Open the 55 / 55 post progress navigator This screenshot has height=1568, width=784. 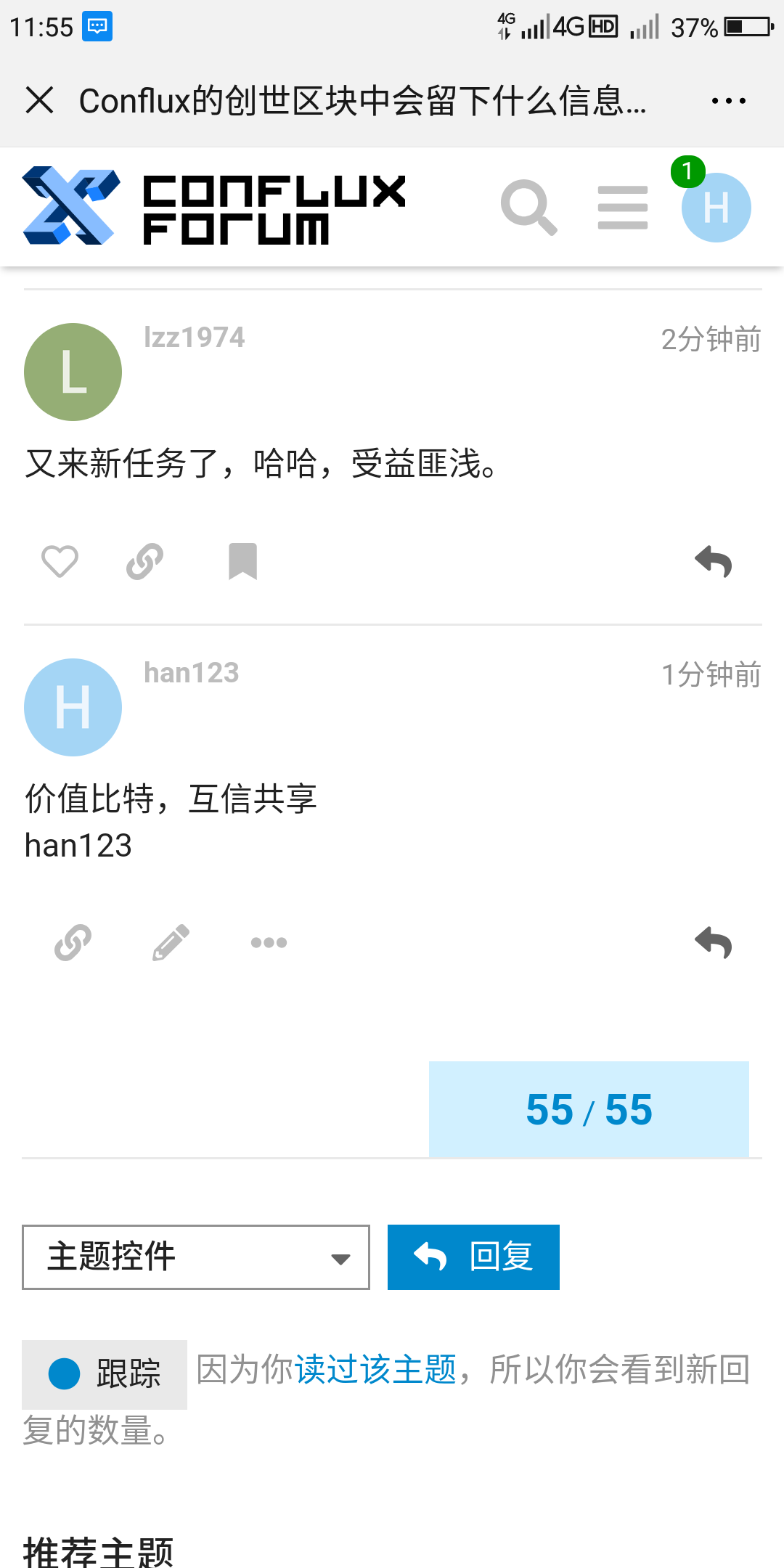[x=589, y=1109]
